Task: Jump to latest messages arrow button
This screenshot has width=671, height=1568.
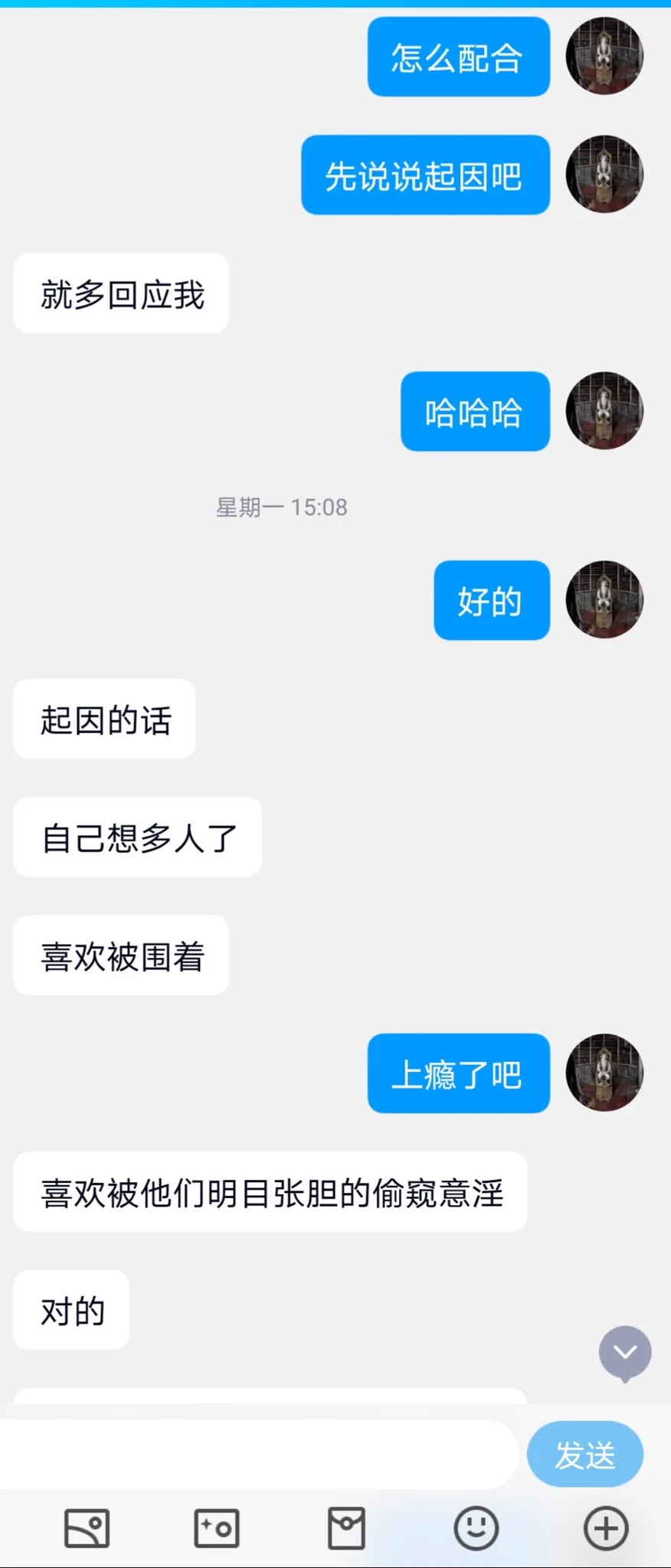Action: 625,1353
